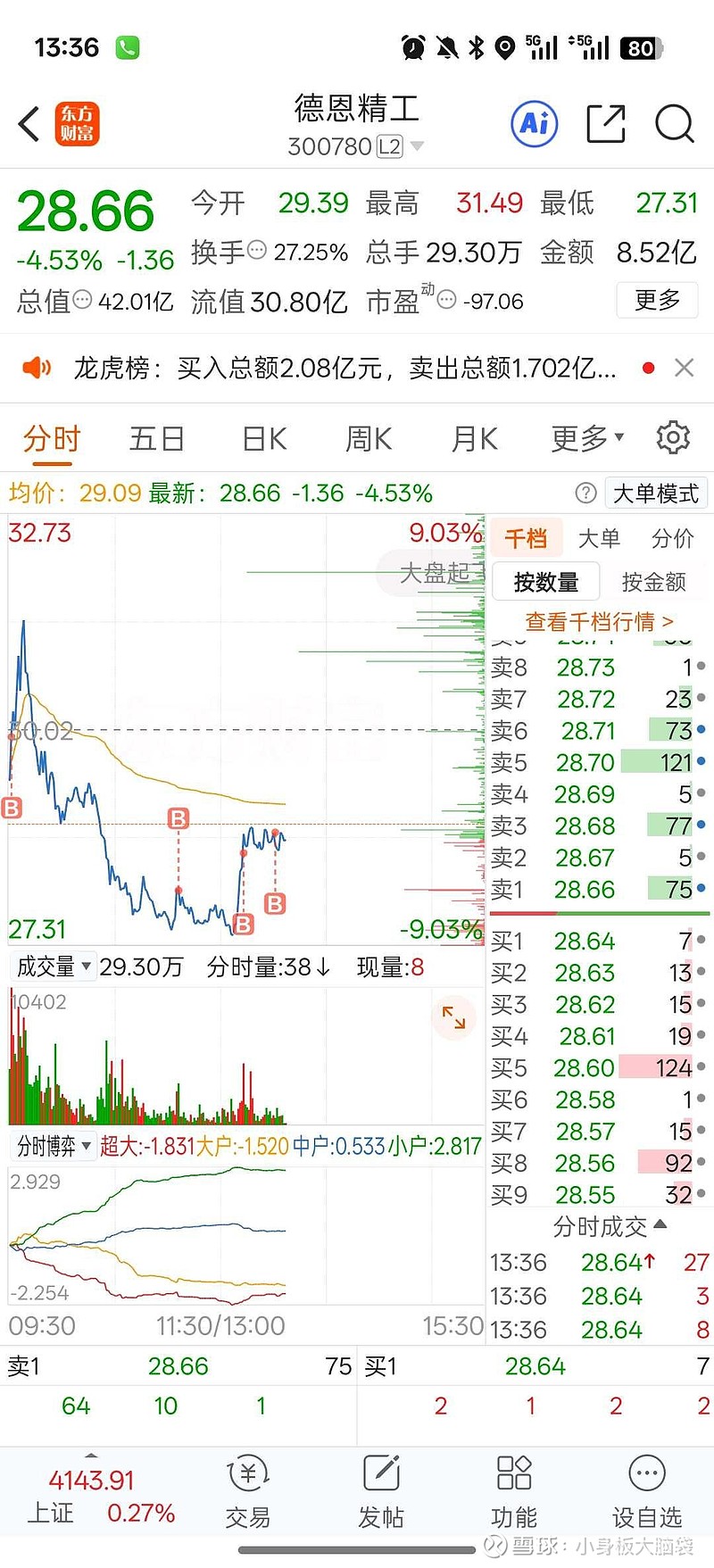Screen dimensions: 714x1568
Task: Switch order book to 按金额 mode
Action: [x=653, y=582]
